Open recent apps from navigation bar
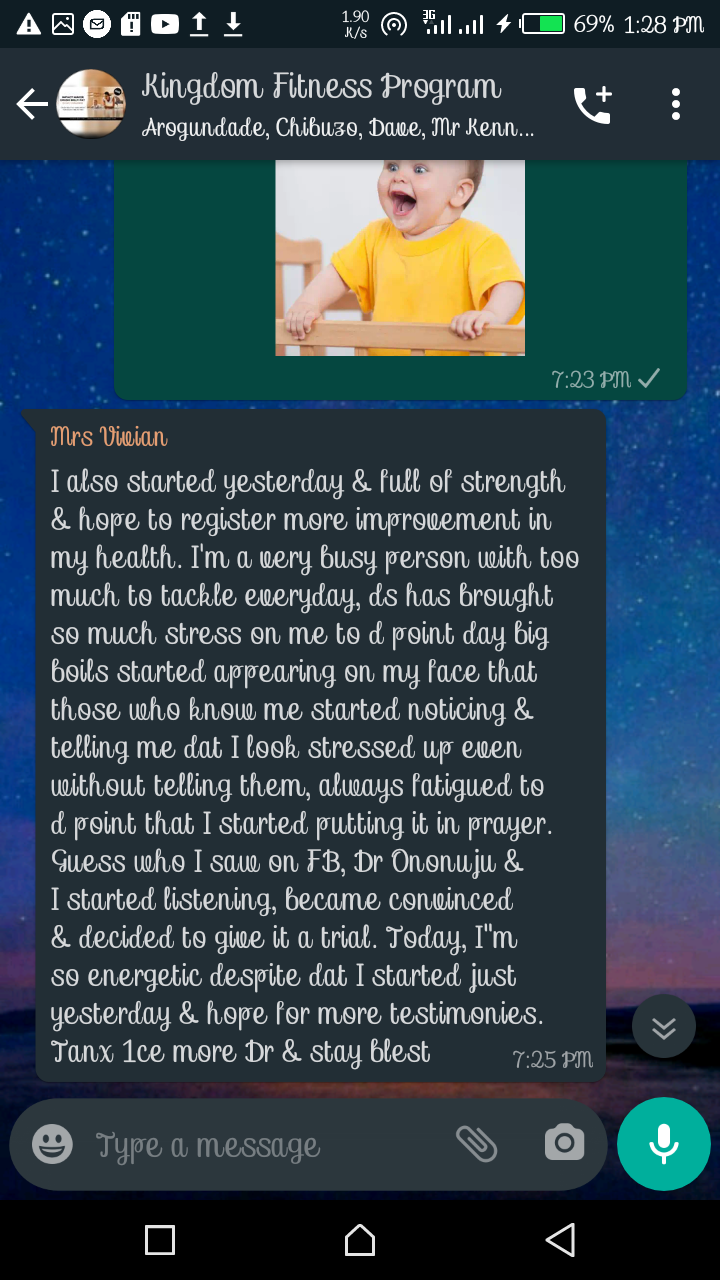Viewport: 720px width, 1280px height. pyautogui.click(x=160, y=1240)
